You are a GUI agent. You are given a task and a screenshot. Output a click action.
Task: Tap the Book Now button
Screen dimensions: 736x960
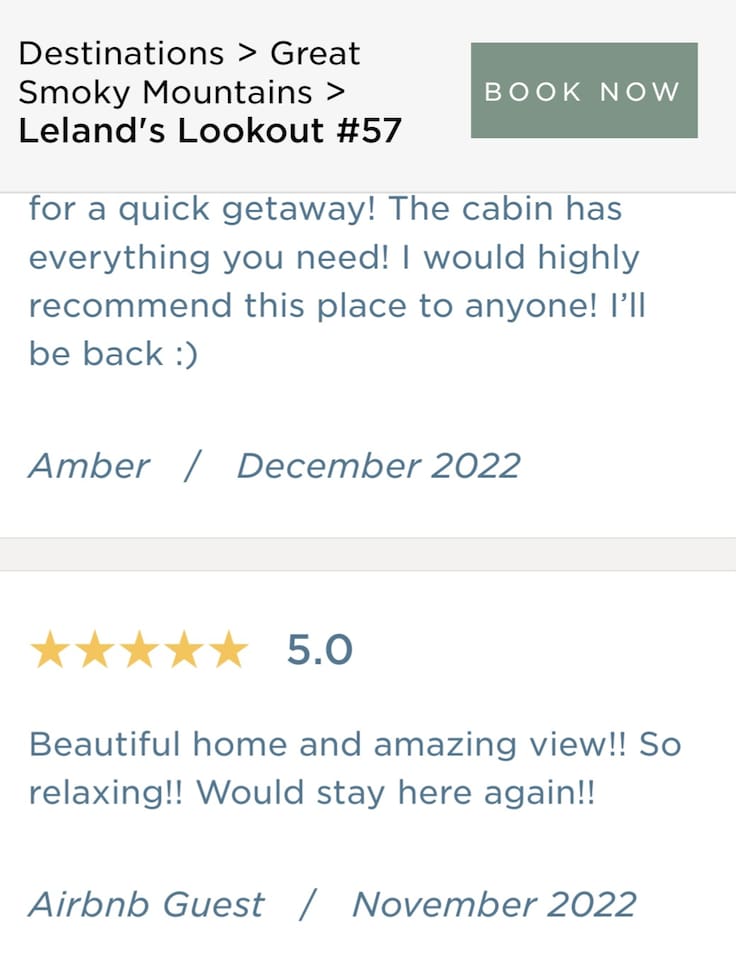tap(584, 91)
